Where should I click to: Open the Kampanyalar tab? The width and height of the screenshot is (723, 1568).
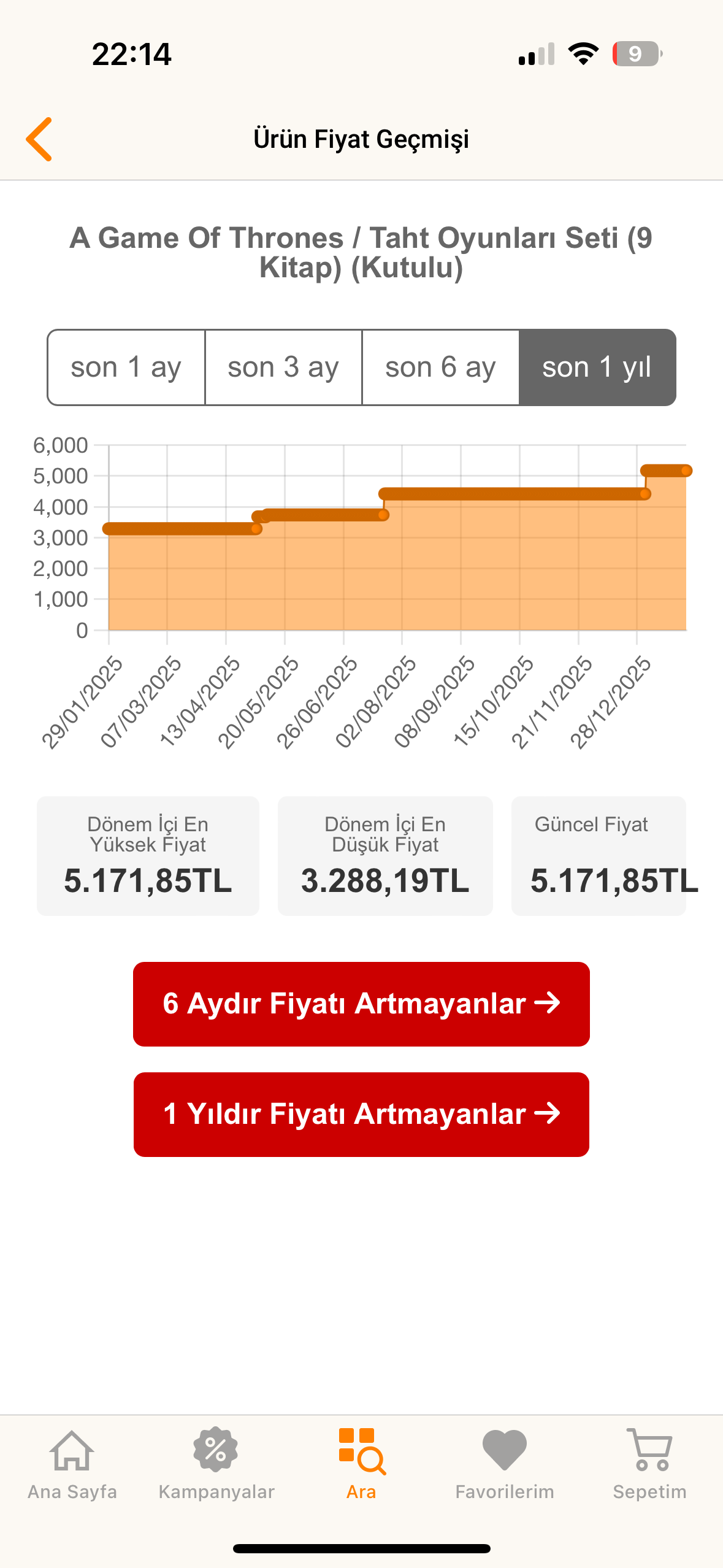216,1464
